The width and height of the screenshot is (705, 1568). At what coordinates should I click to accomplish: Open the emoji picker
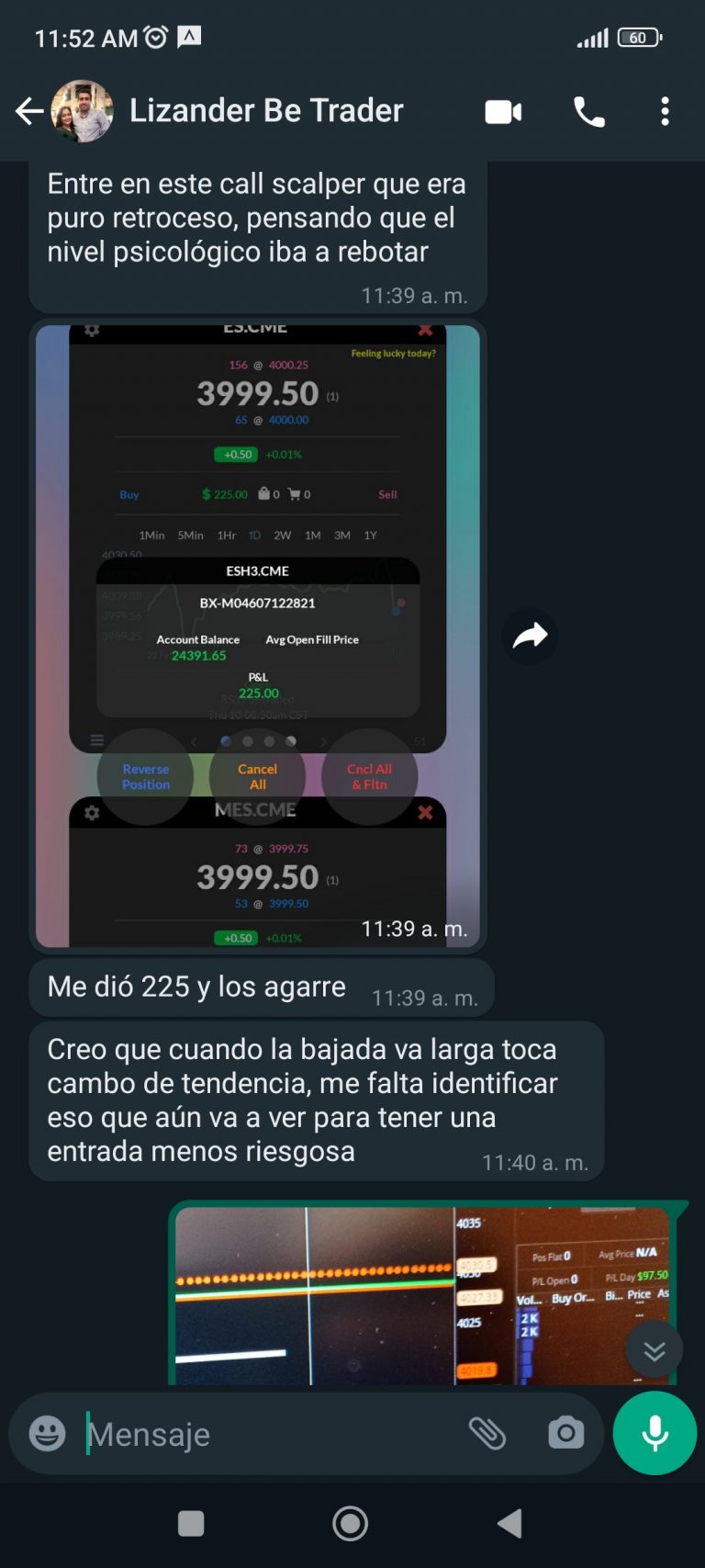(x=48, y=1433)
